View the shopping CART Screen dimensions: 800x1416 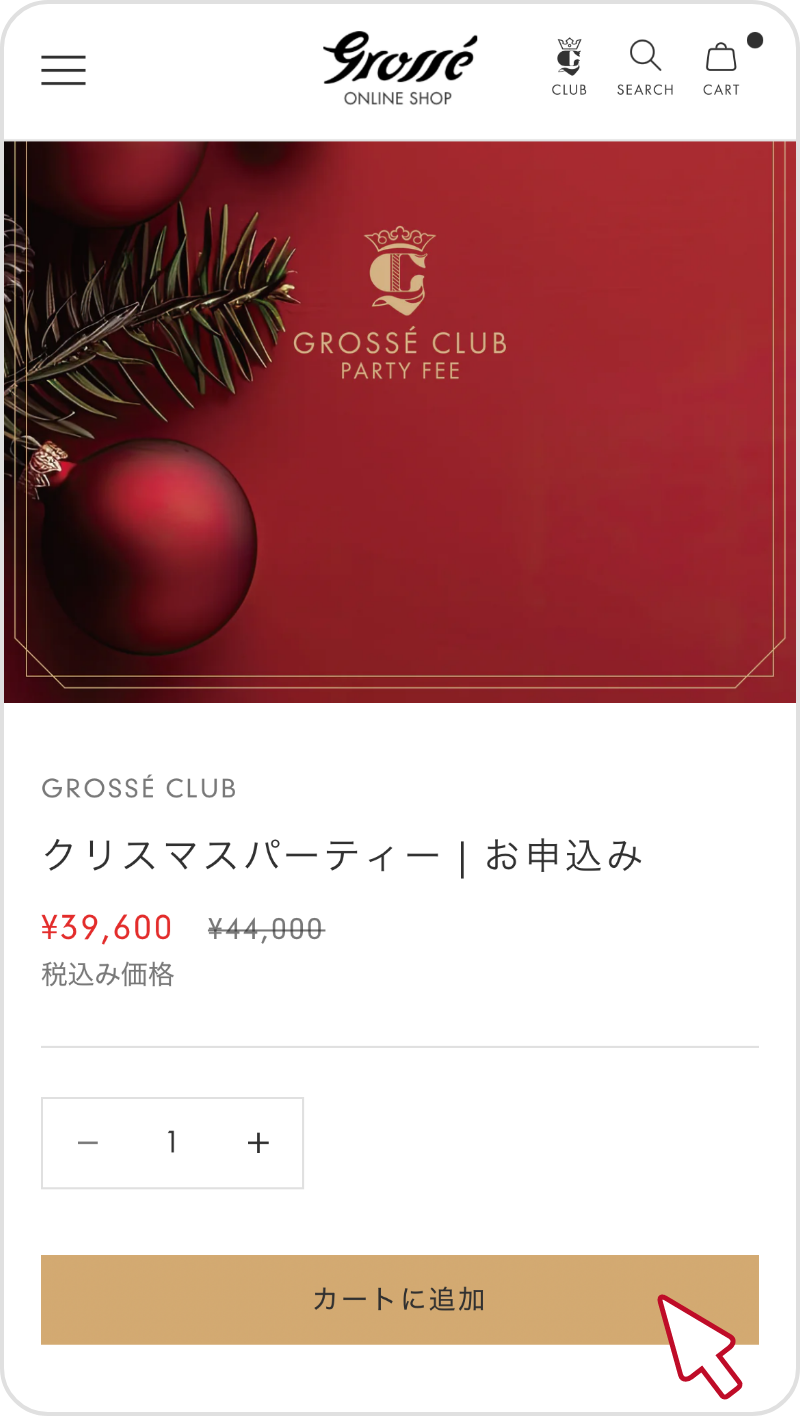click(721, 68)
